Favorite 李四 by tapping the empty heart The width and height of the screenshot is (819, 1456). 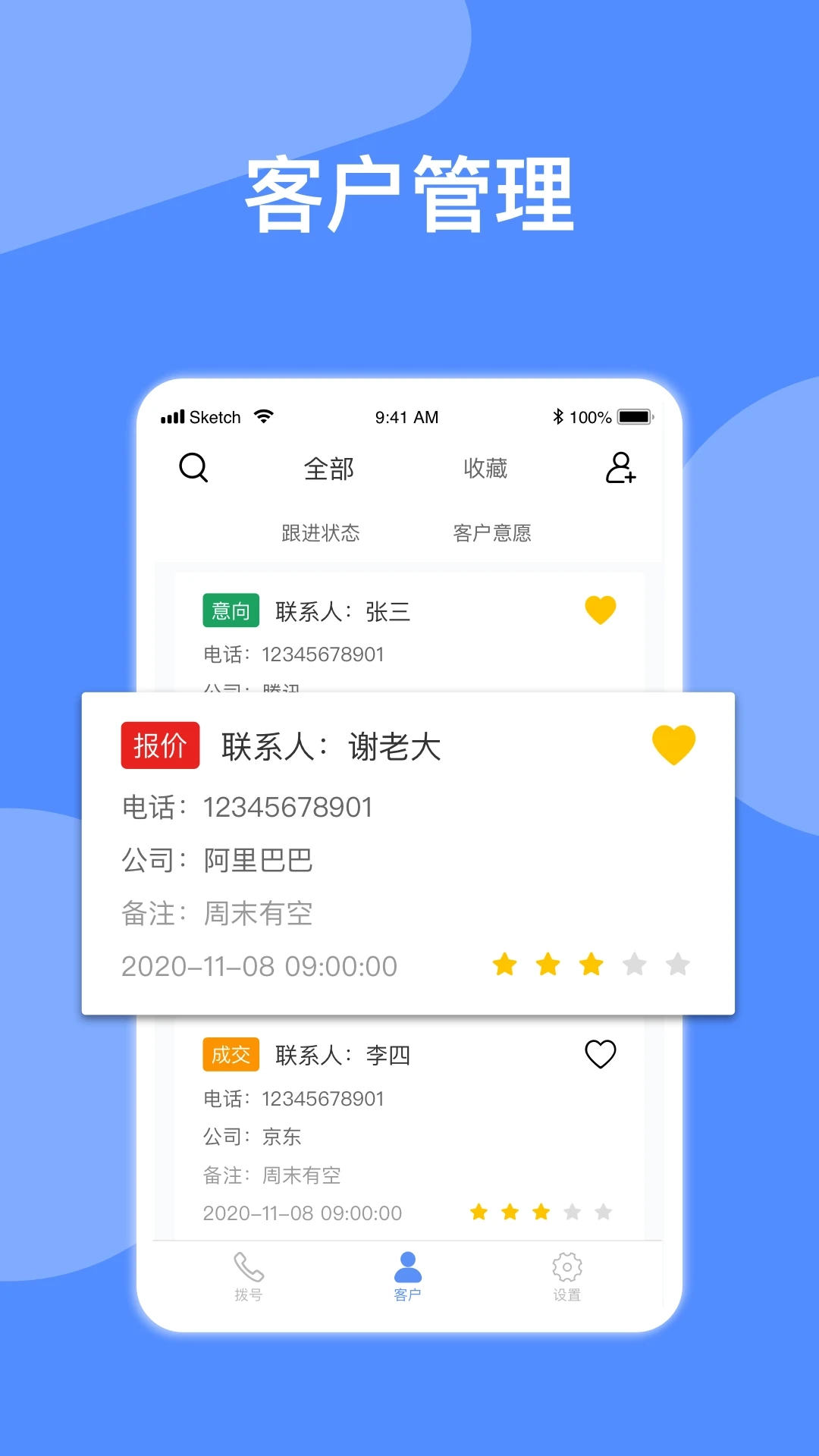point(600,1053)
